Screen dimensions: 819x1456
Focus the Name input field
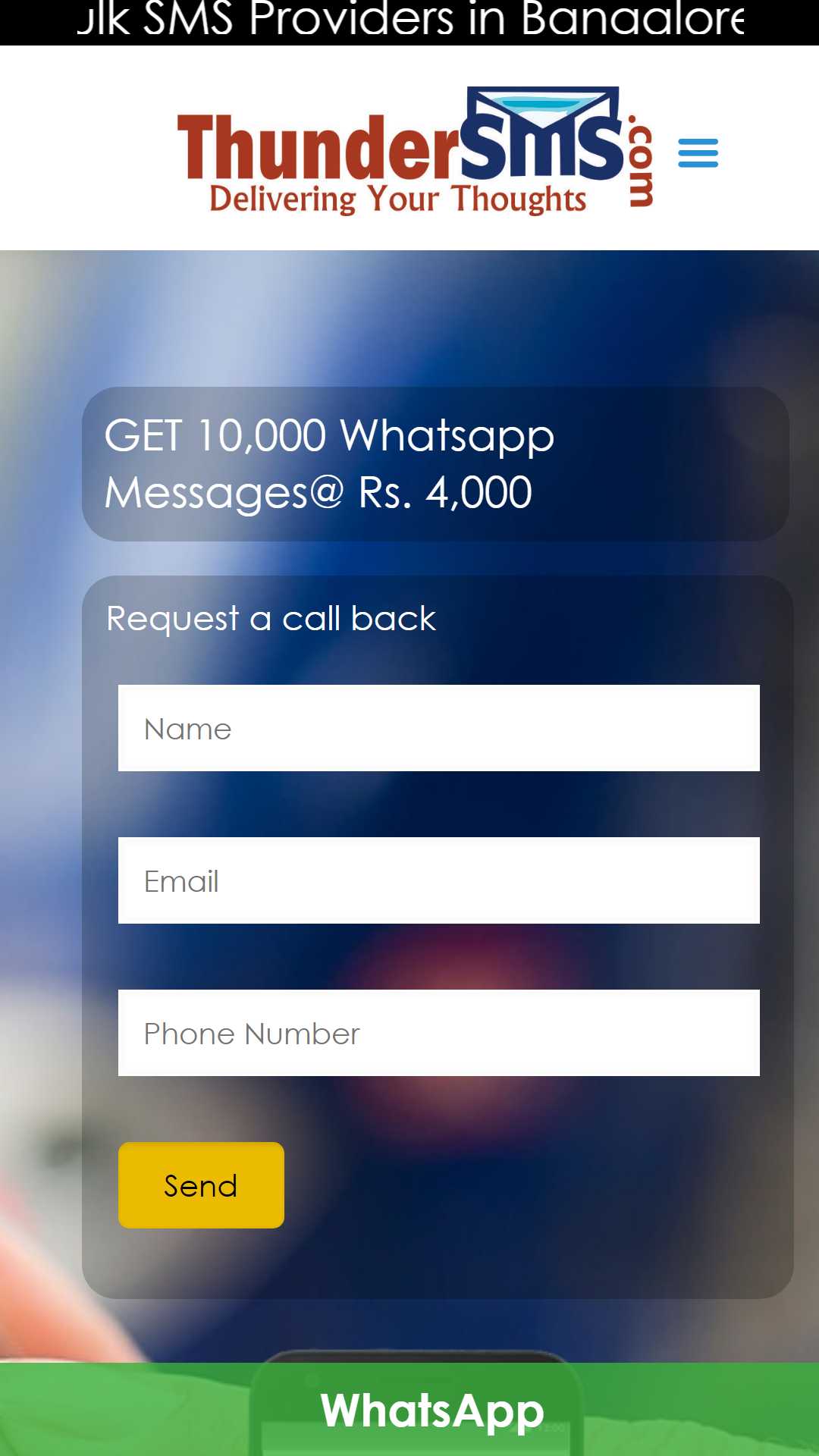click(x=439, y=728)
